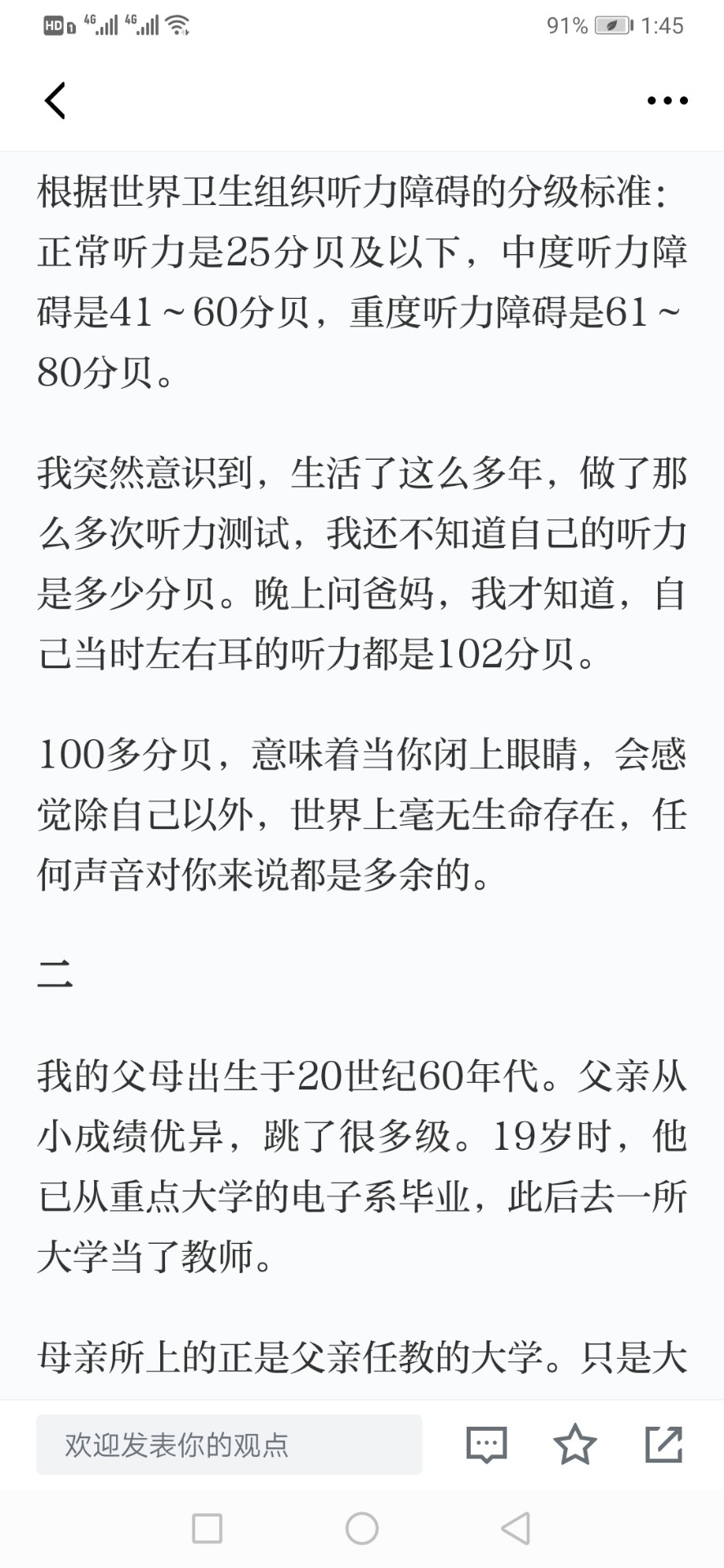Image resolution: width=724 pixels, height=1568 pixels.
Task: Go back using the top-left arrow
Action: point(55,100)
